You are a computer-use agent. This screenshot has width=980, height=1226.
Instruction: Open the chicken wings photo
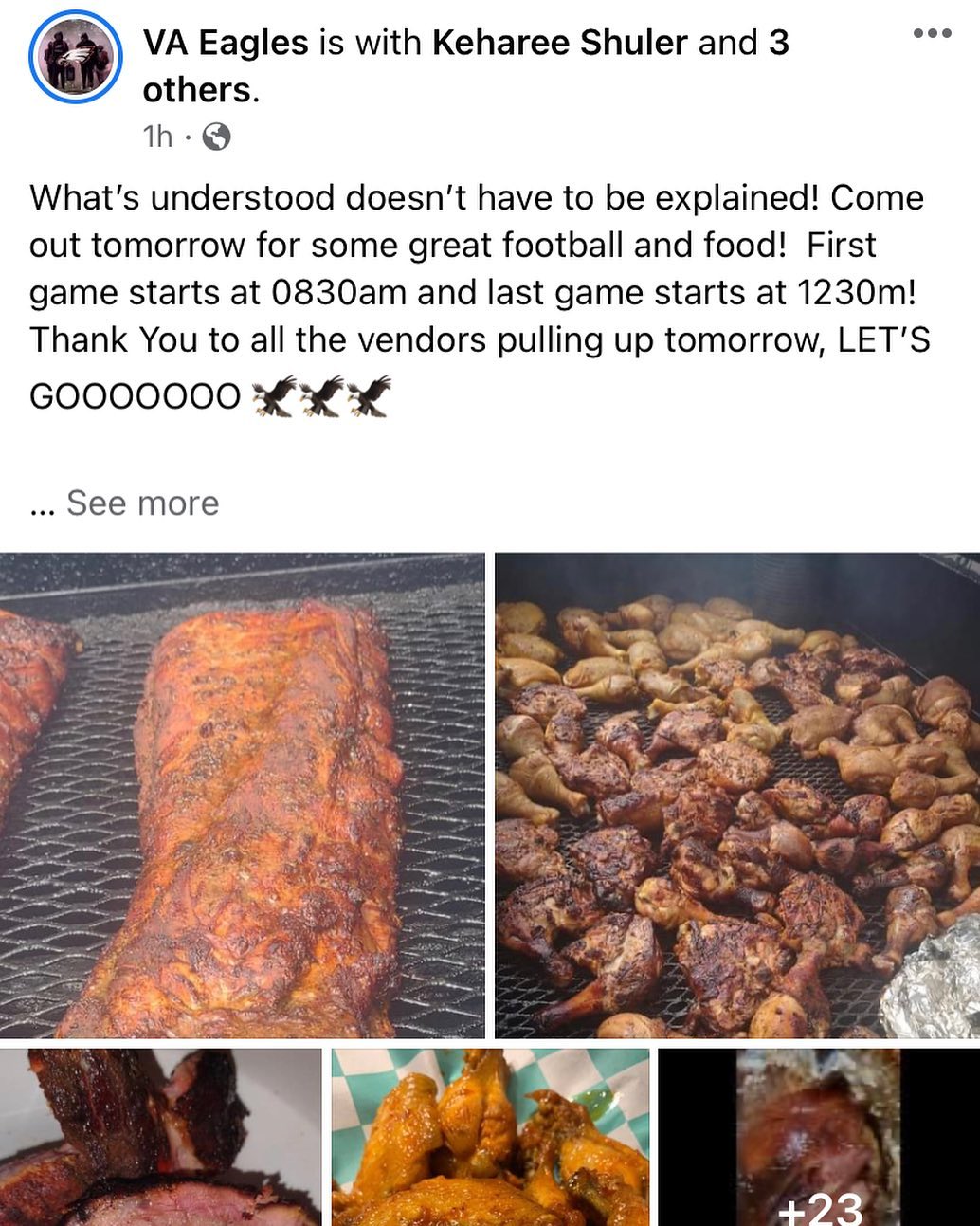tap(490, 1136)
